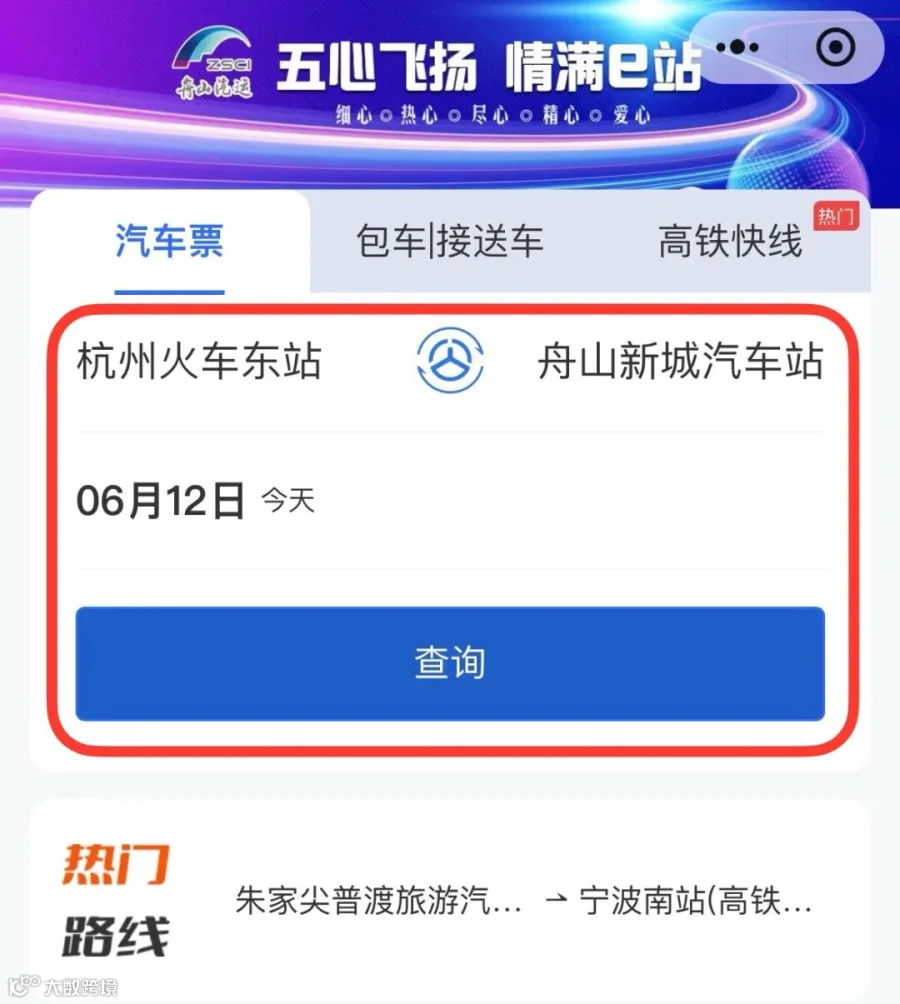This screenshot has width=900, height=1004.
Task: Change destination 舟山新城汽车站
Action: pos(680,362)
